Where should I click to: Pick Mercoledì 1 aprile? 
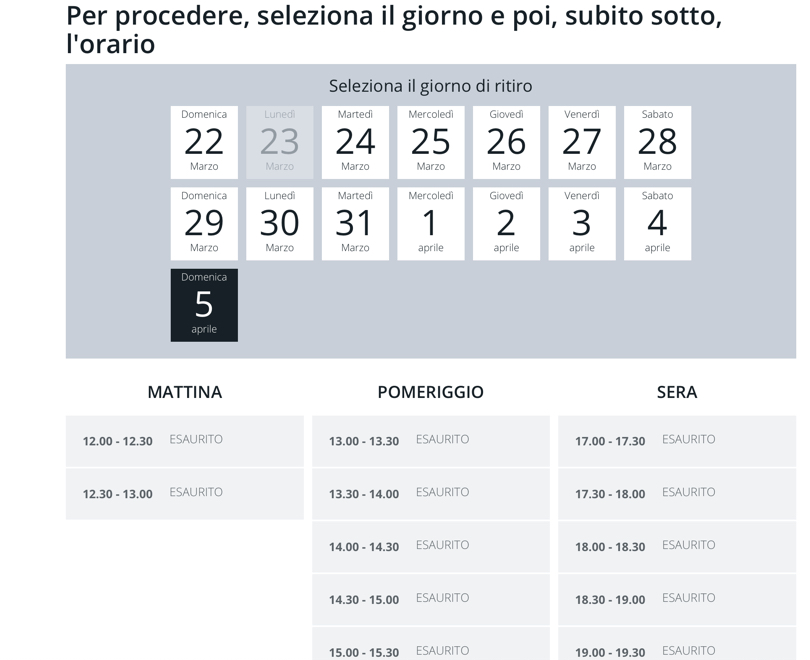(430, 223)
